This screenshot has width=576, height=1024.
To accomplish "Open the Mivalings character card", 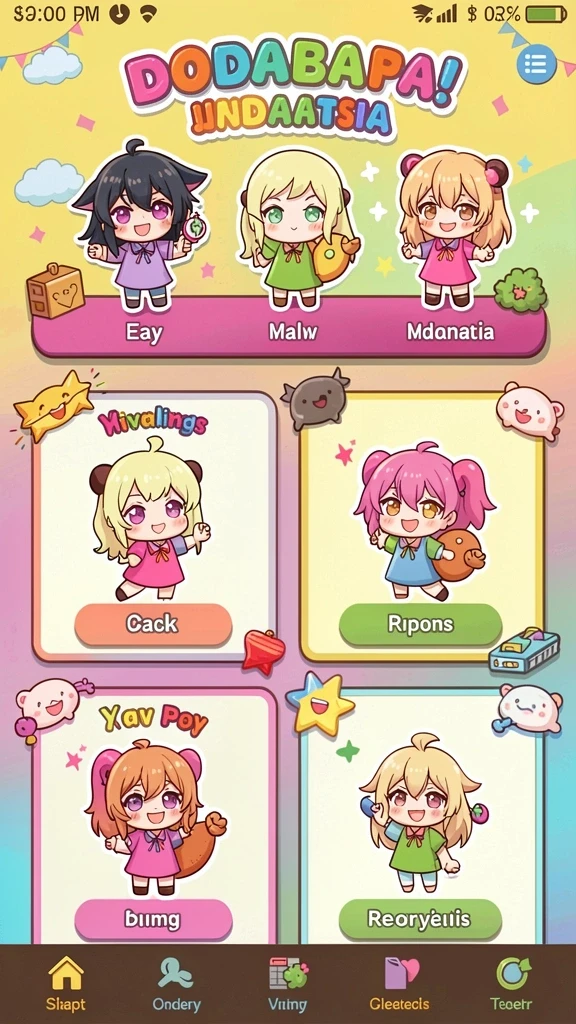I will click(155, 526).
